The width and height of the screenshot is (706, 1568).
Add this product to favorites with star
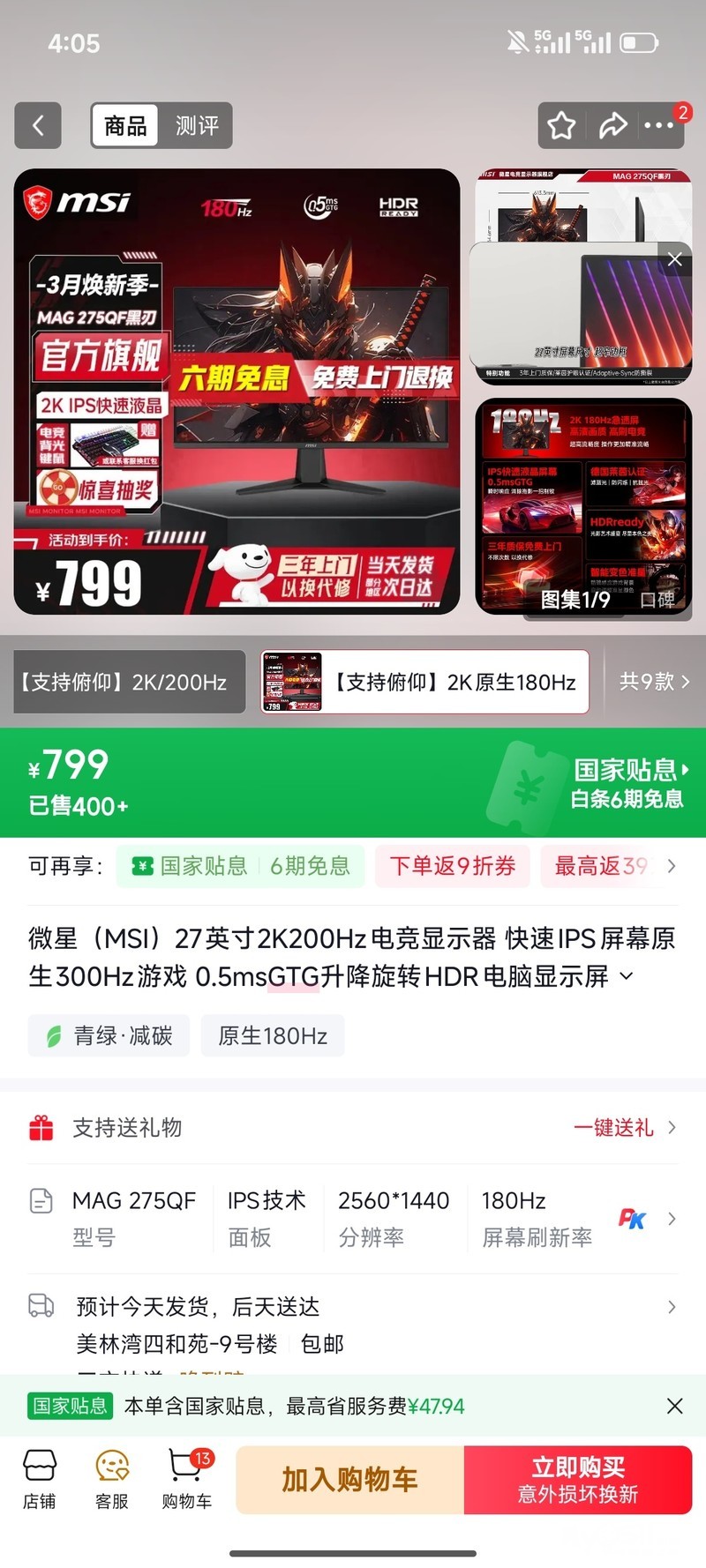(x=561, y=125)
